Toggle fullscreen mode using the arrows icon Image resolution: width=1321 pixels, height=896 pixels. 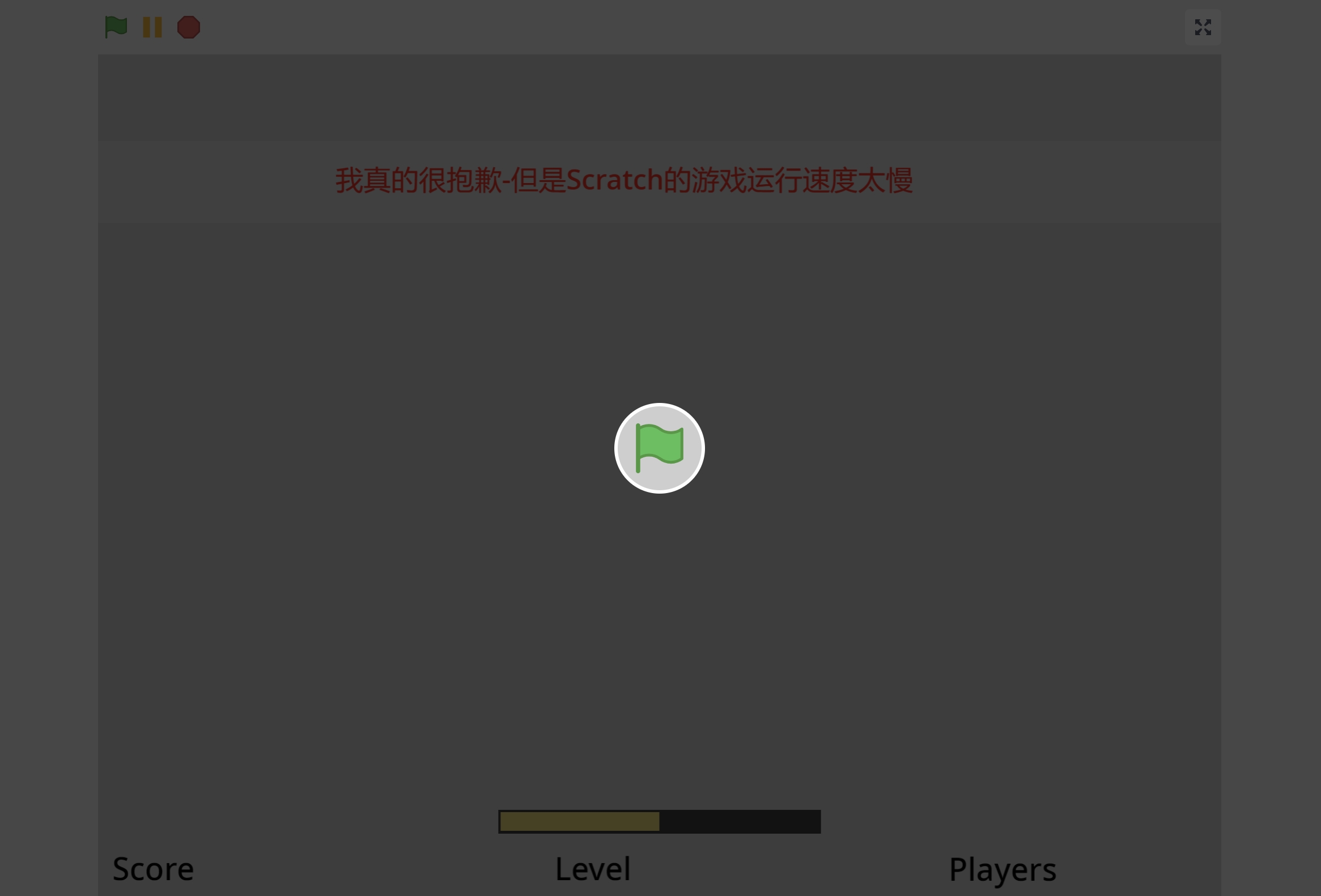1202,27
